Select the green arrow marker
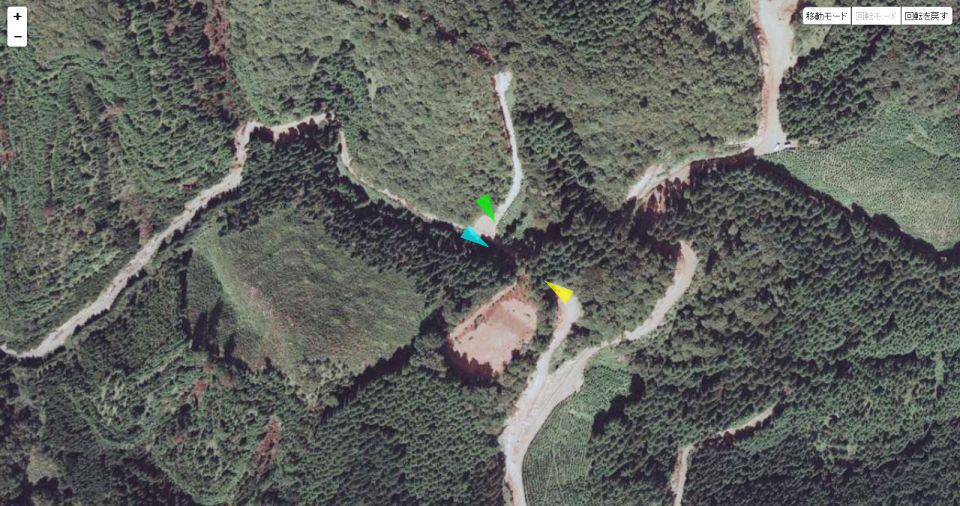960x506 pixels. (486, 207)
